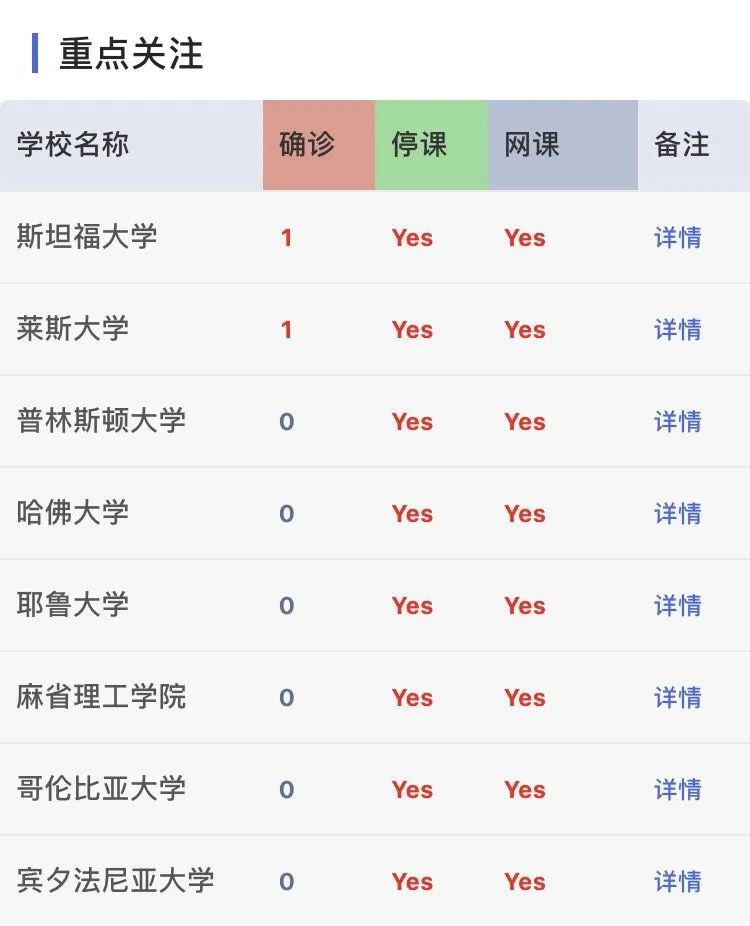Open 详情 for 斯坦福大学

coord(678,238)
